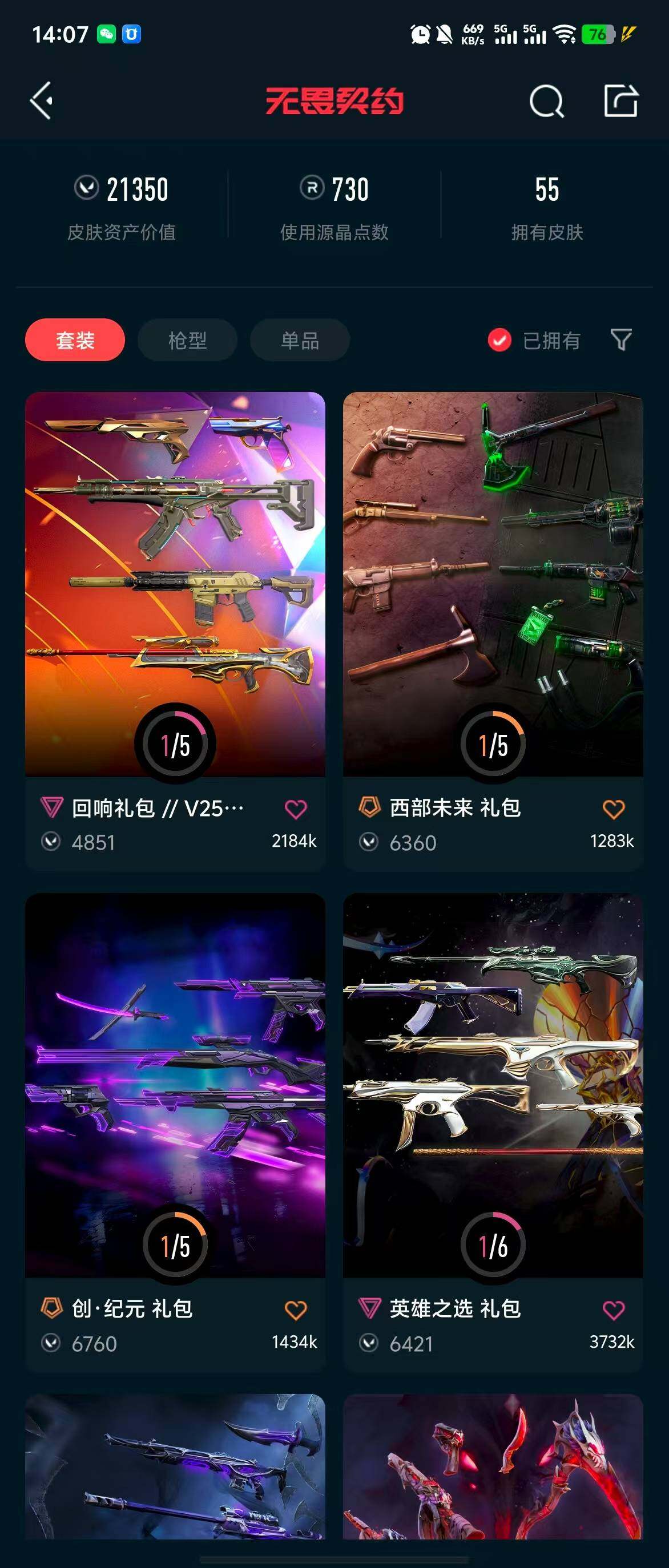Open the filter funnel icon

click(x=620, y=340)
